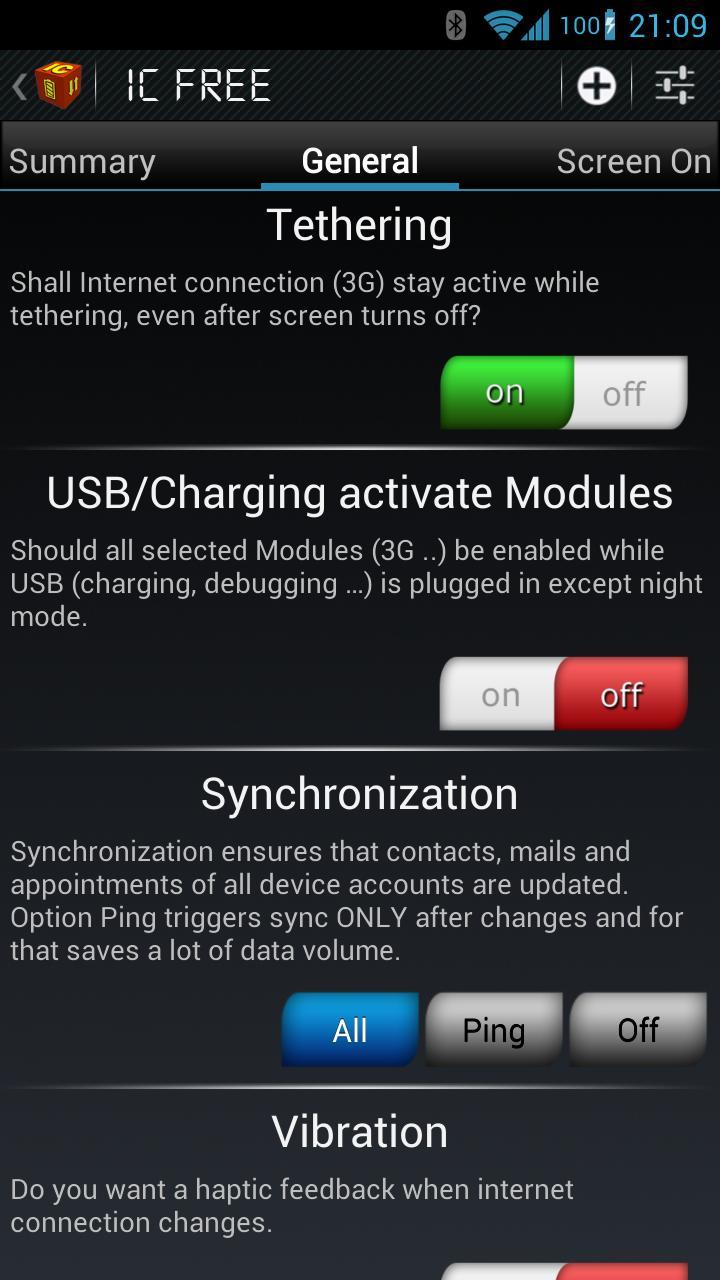Open the General tab
The width and height of the screenshot is (720, 1280).
pyautogui.click(x=359, y=160)
